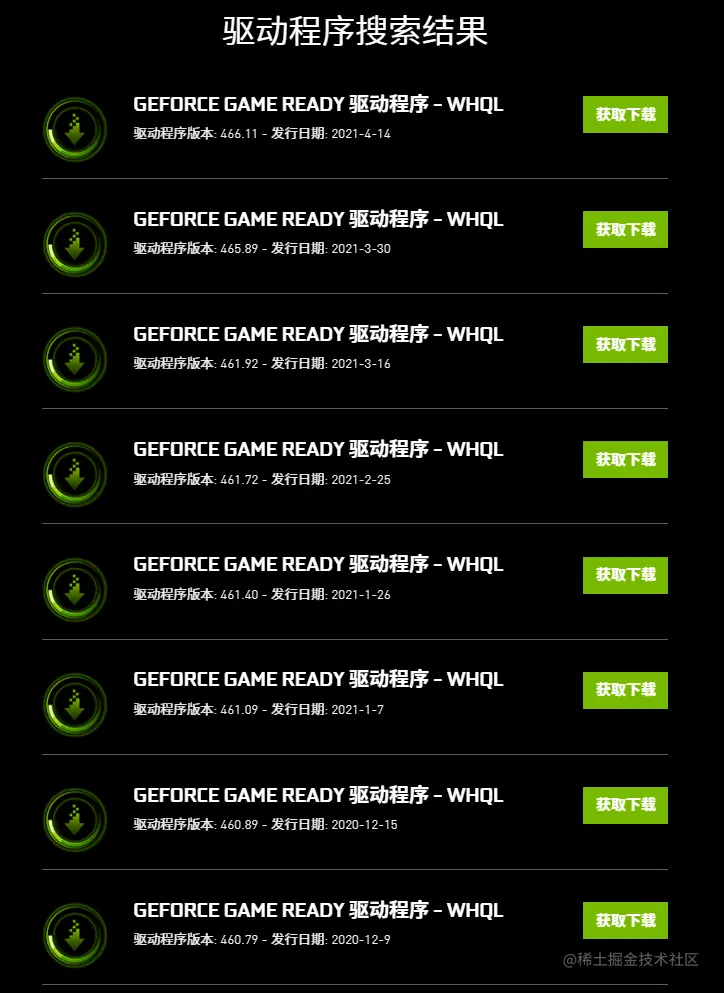Tap 获取下载 for driver 461.92
The width and height of the screenshot is (724, 993).
[625, 345]
